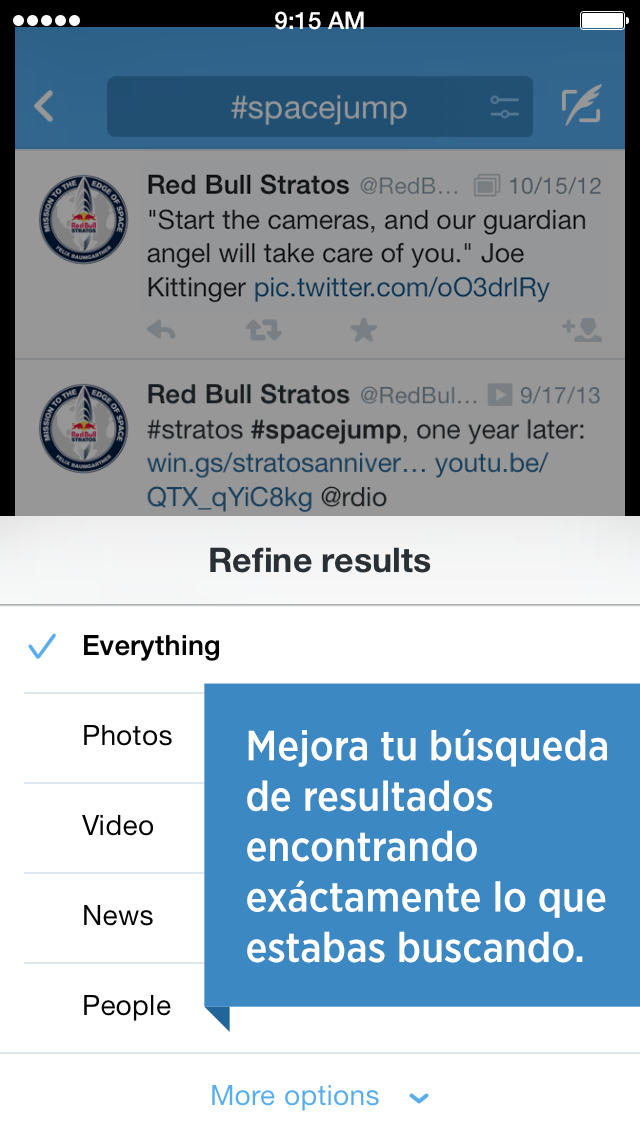Go back with the arrow
Viewport: 640px width, 1136px height.
pyautogui.click(x=44, y=106)
